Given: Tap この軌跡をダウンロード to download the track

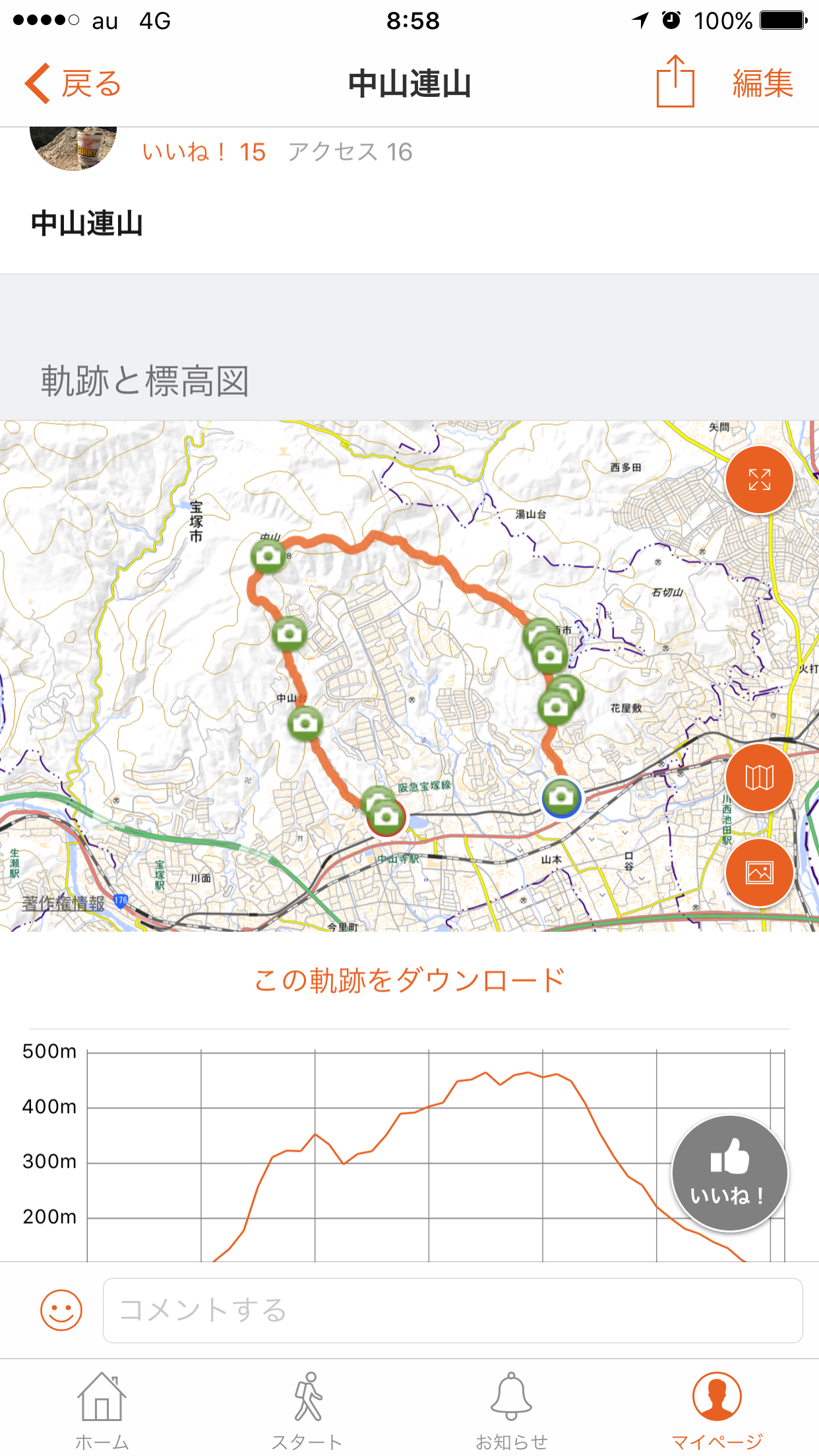Looking at the screenshot, I should tap(409, 980).
